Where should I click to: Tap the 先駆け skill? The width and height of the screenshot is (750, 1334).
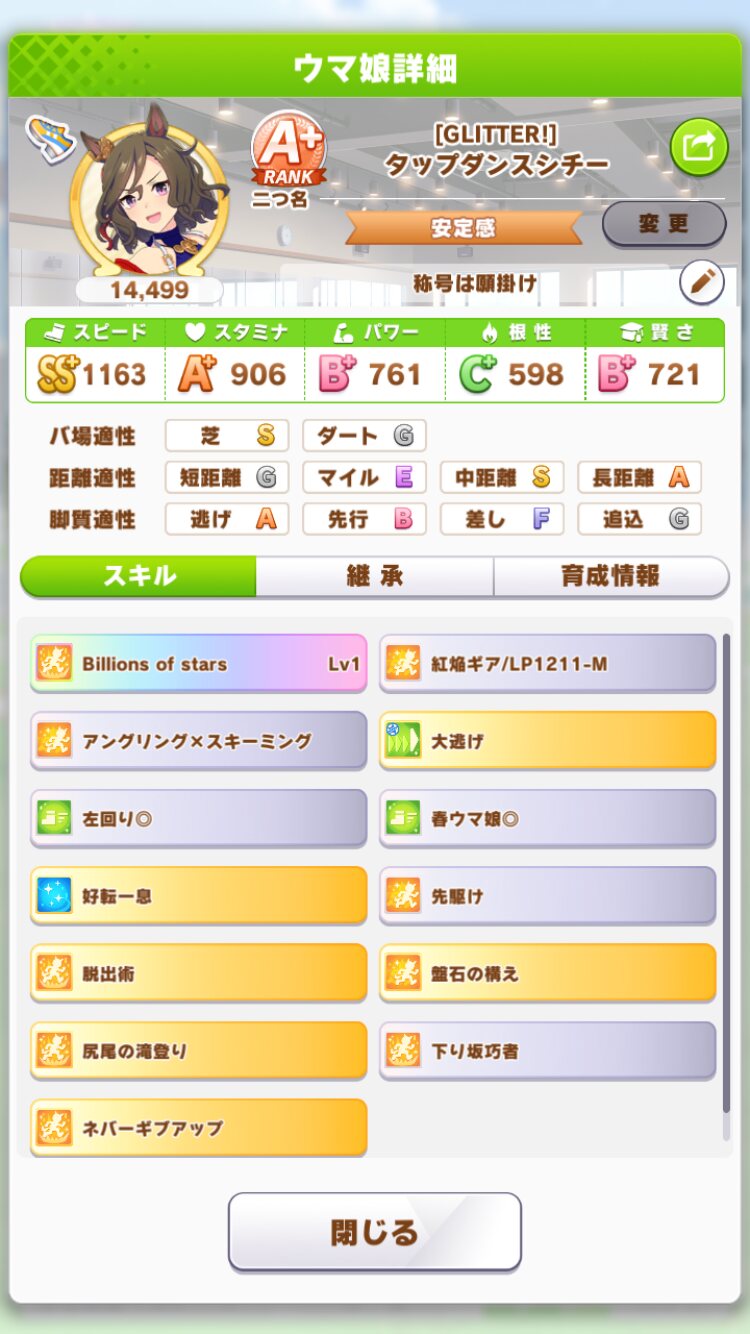(547, 896)
